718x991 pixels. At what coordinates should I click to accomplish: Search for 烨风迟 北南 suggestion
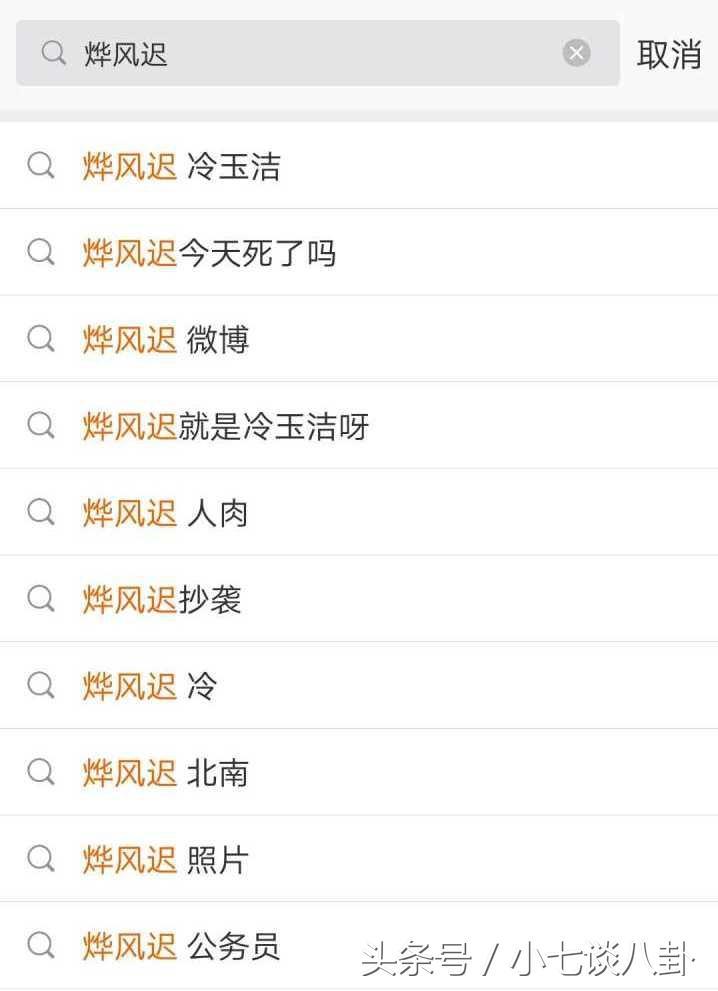coord(166,773)
